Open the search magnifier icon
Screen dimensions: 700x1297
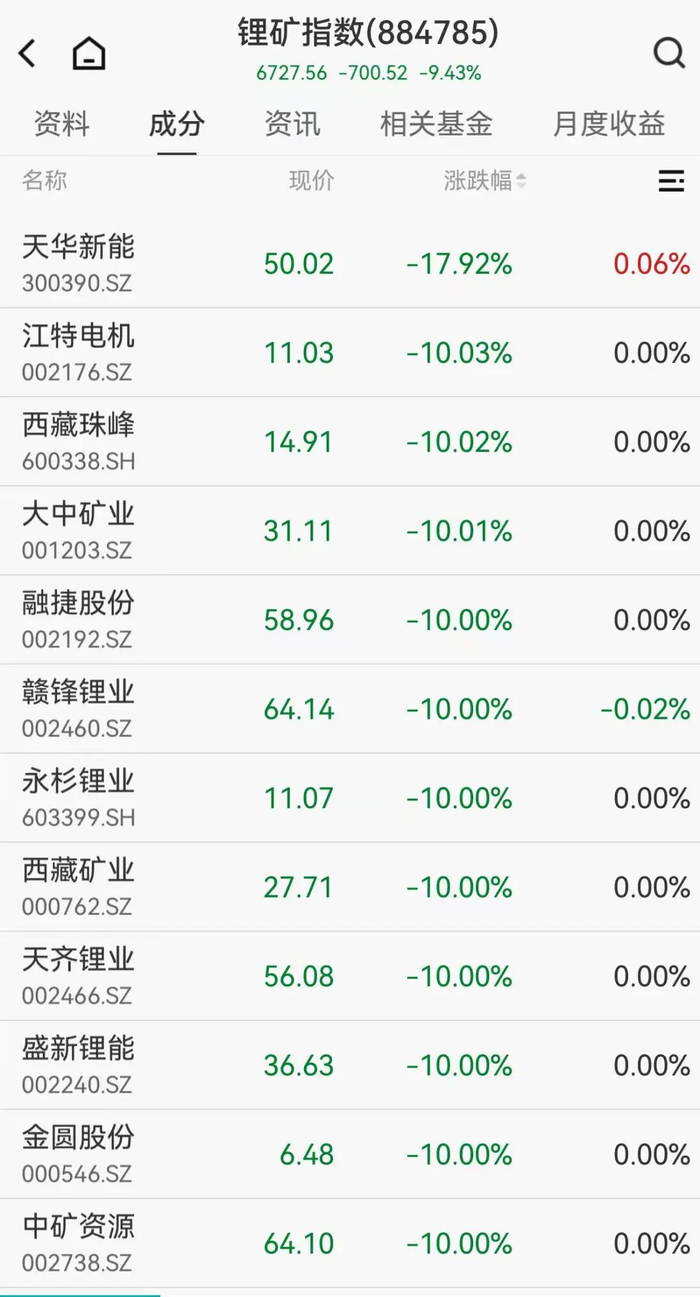[669, 53]
